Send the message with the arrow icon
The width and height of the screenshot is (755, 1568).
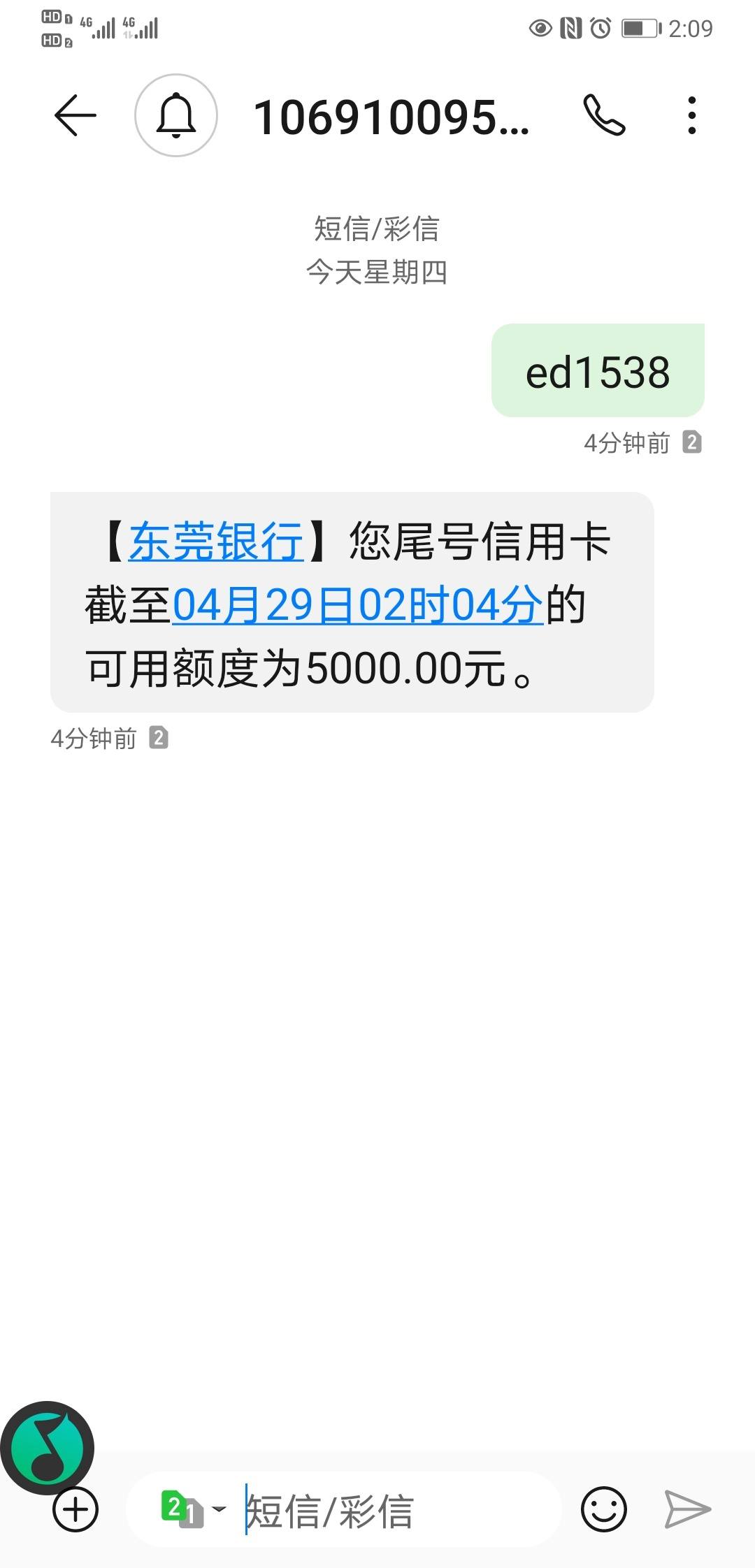click(x=687, y=1509)
